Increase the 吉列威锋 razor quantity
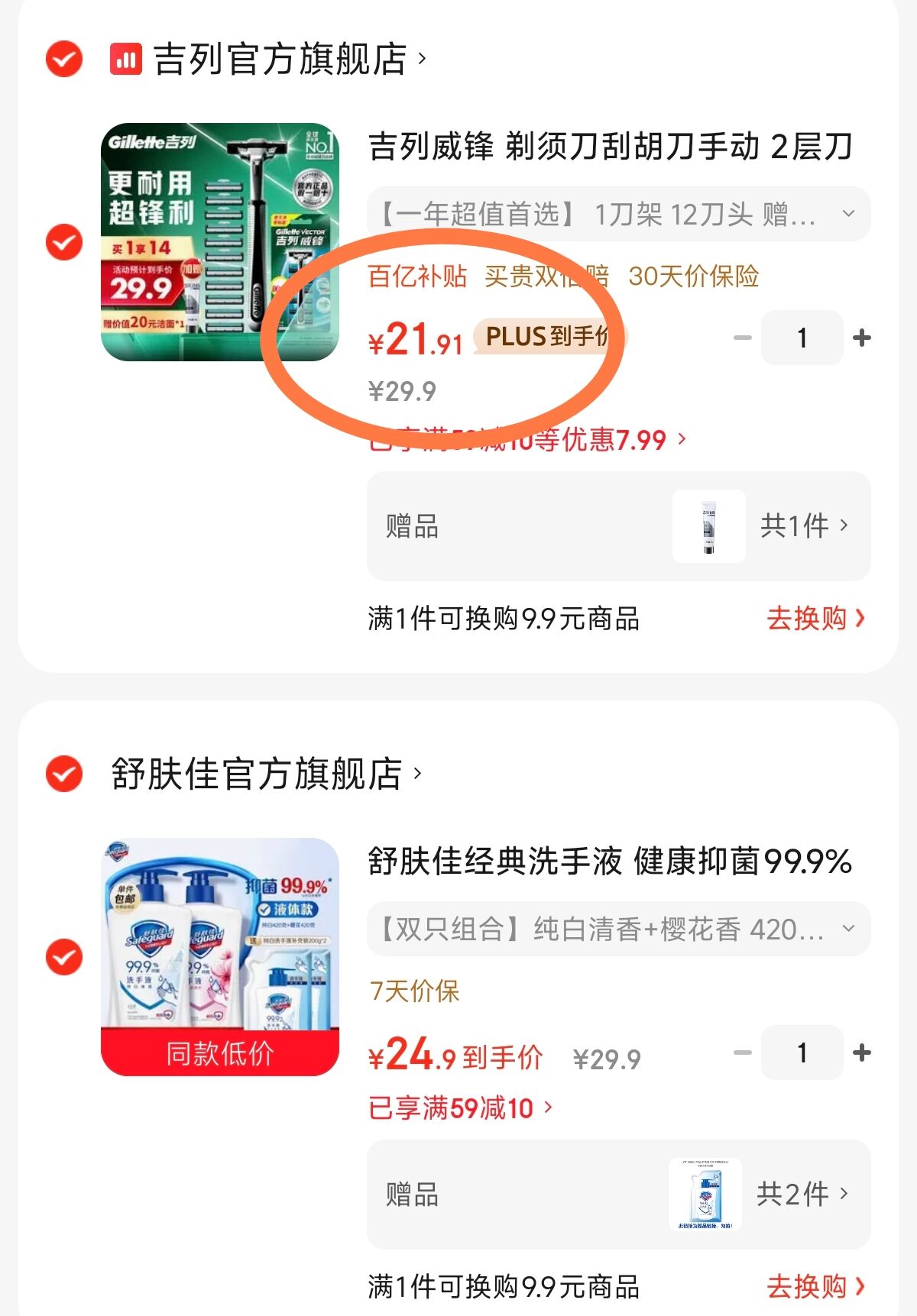This screenshot has height=1316, width=917. (862, 338)
